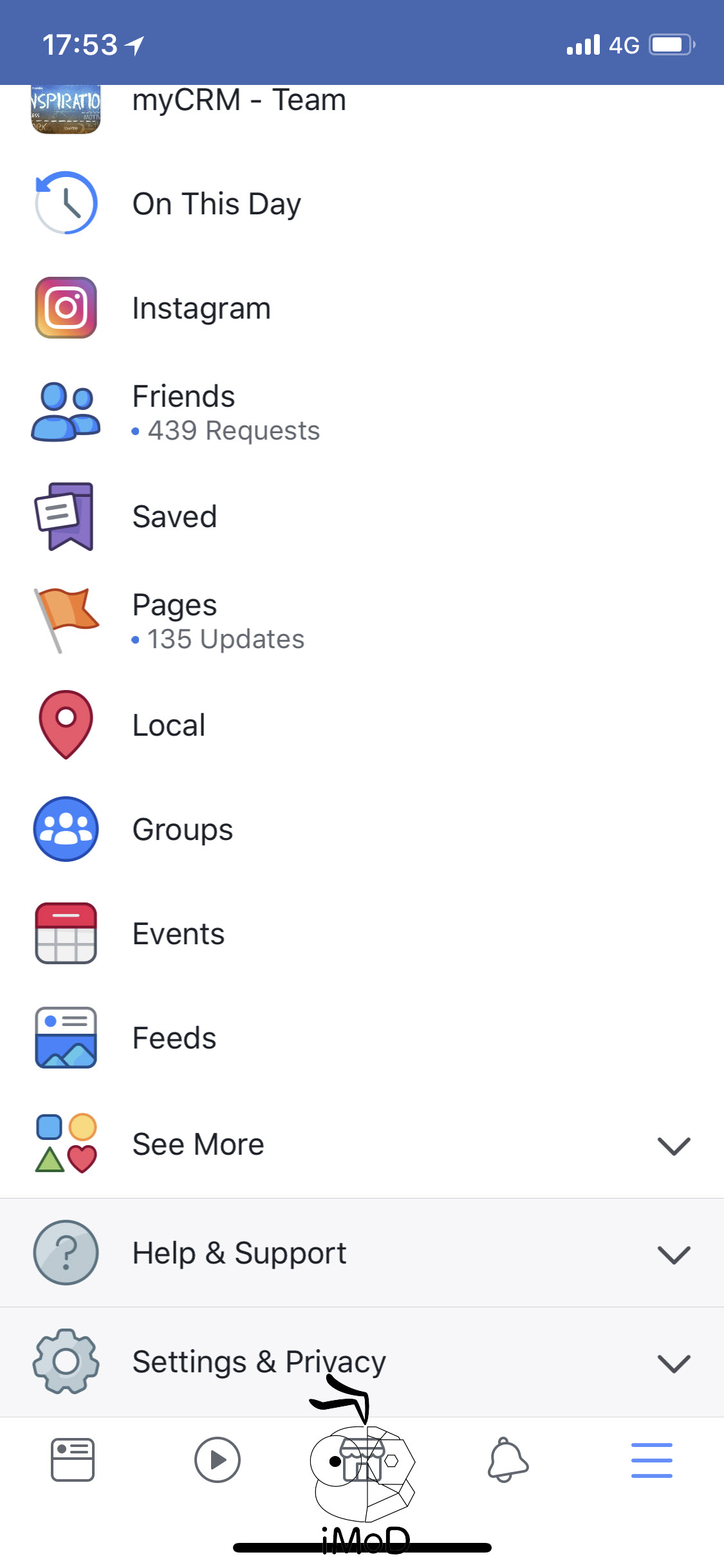Open Local via the map pin icon
Screen dimensions: 724x1568
pos(65,724)
